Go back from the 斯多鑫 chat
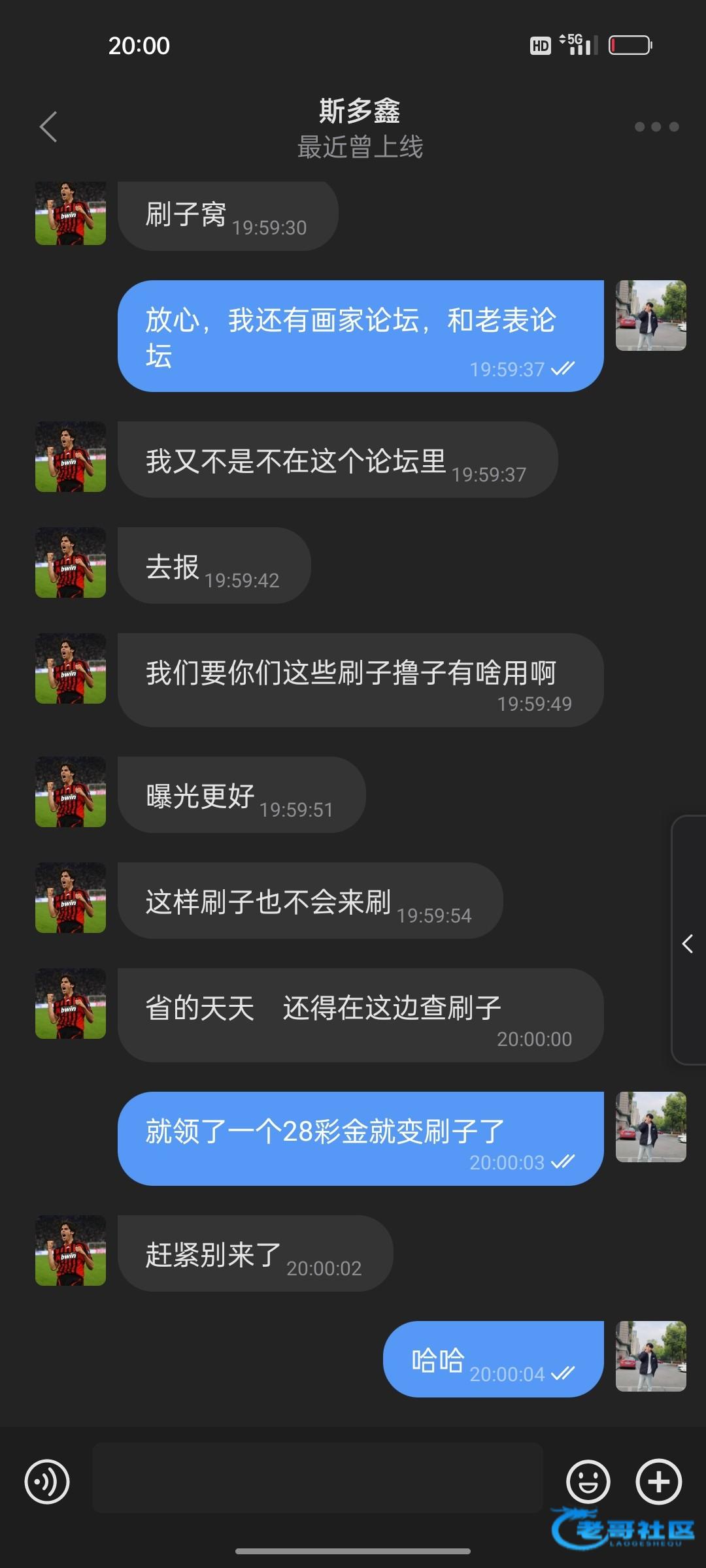The height and width of the screenshot is (1568, 706). click(x=48, y=127)
